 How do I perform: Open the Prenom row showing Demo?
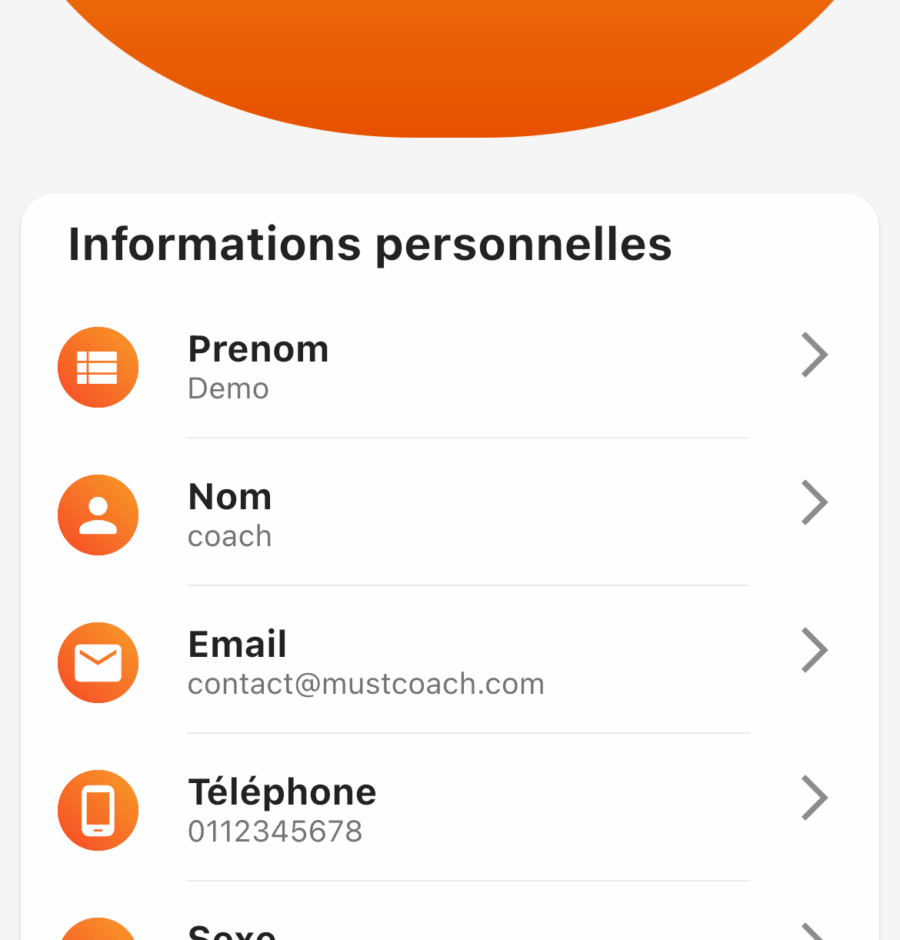pyautogui.click(x=450, y=366)
